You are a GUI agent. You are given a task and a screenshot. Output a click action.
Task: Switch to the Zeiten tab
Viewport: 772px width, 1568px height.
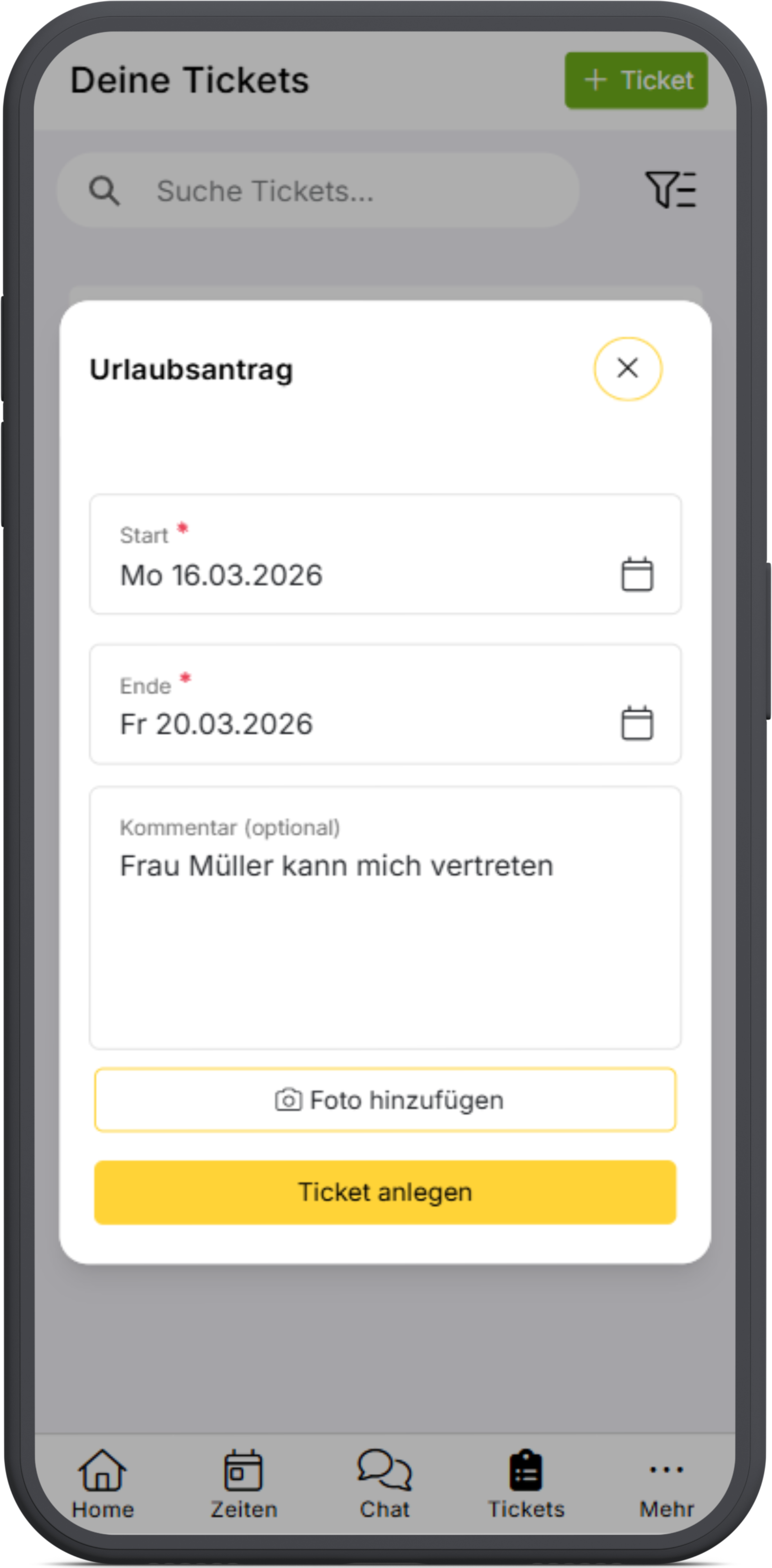pos(243,1483)
